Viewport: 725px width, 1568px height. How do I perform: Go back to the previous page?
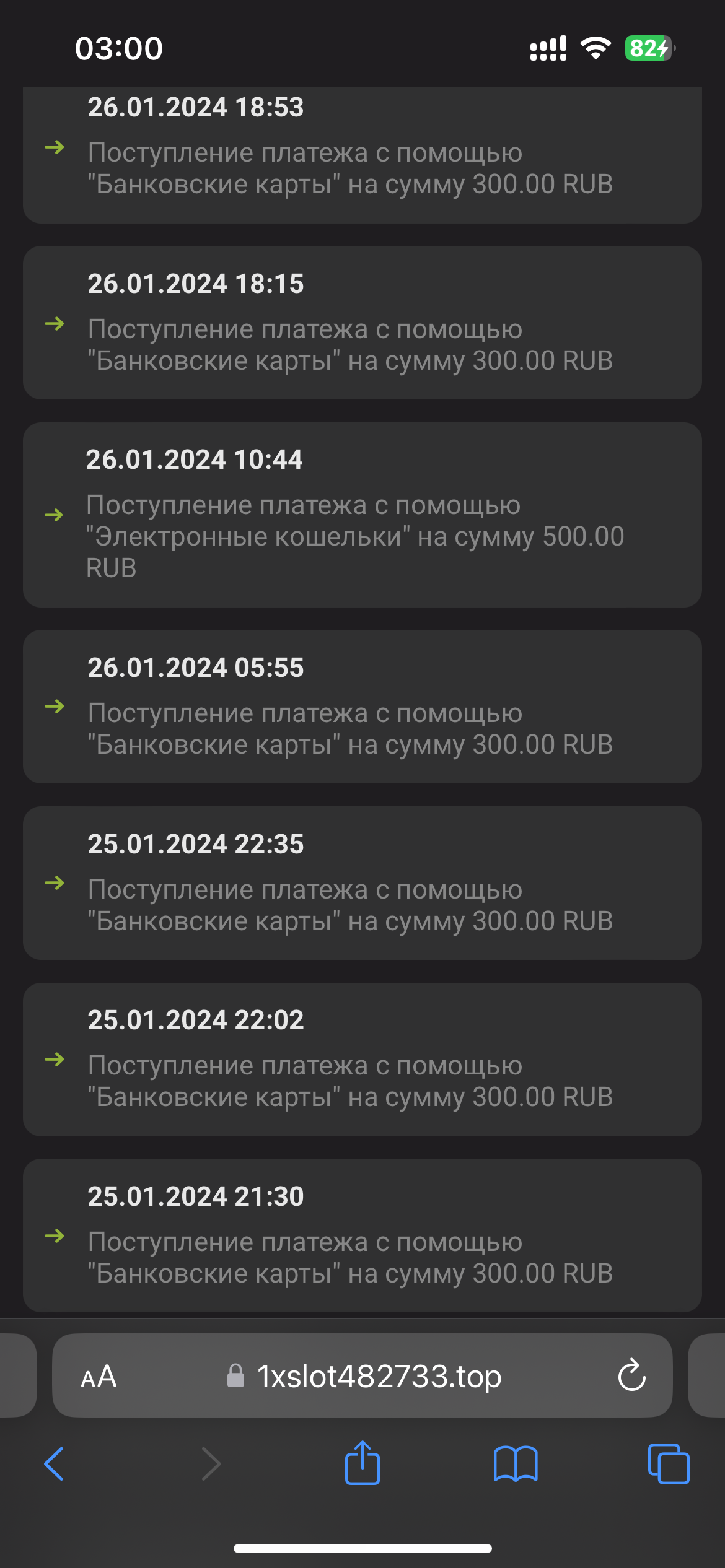(x=54, y=1464)
